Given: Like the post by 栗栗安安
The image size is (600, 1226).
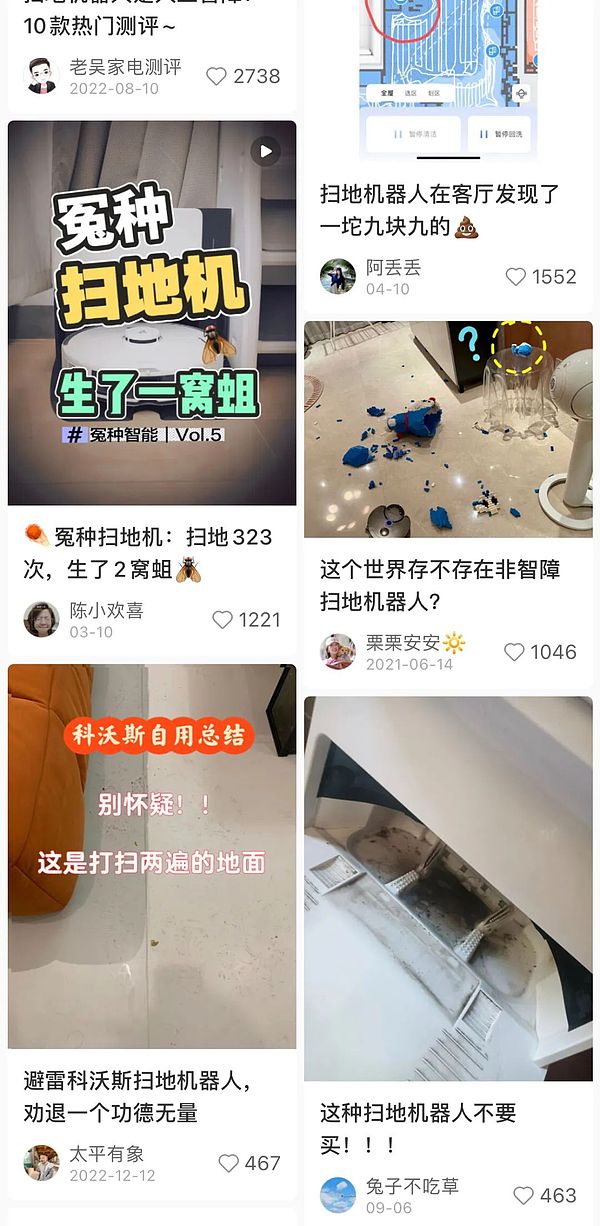Looking at the screenshot, I should 514,652.
